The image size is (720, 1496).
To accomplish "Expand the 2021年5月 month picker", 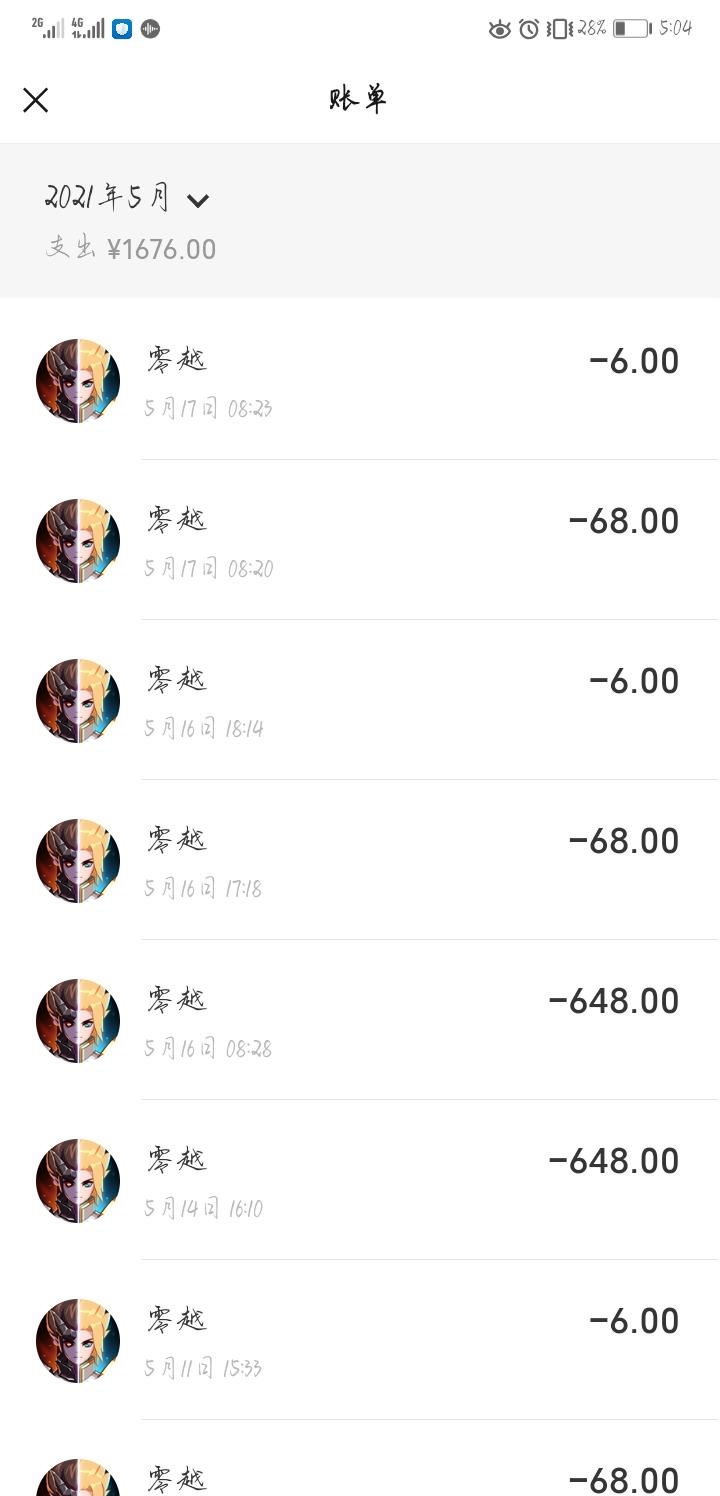I will click(127, 198).
